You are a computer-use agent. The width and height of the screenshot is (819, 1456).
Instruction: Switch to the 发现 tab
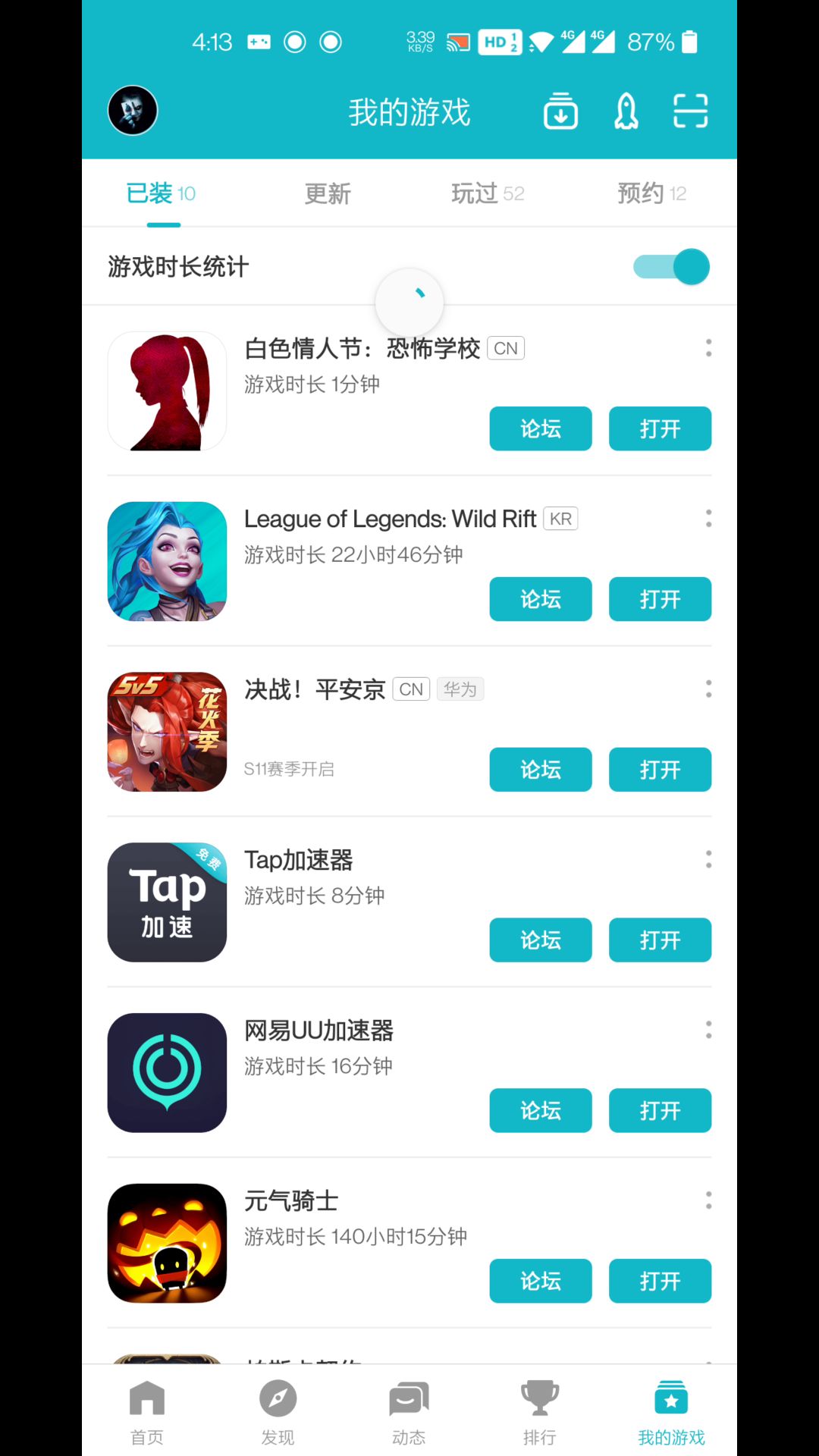(x=278, y=1410)
